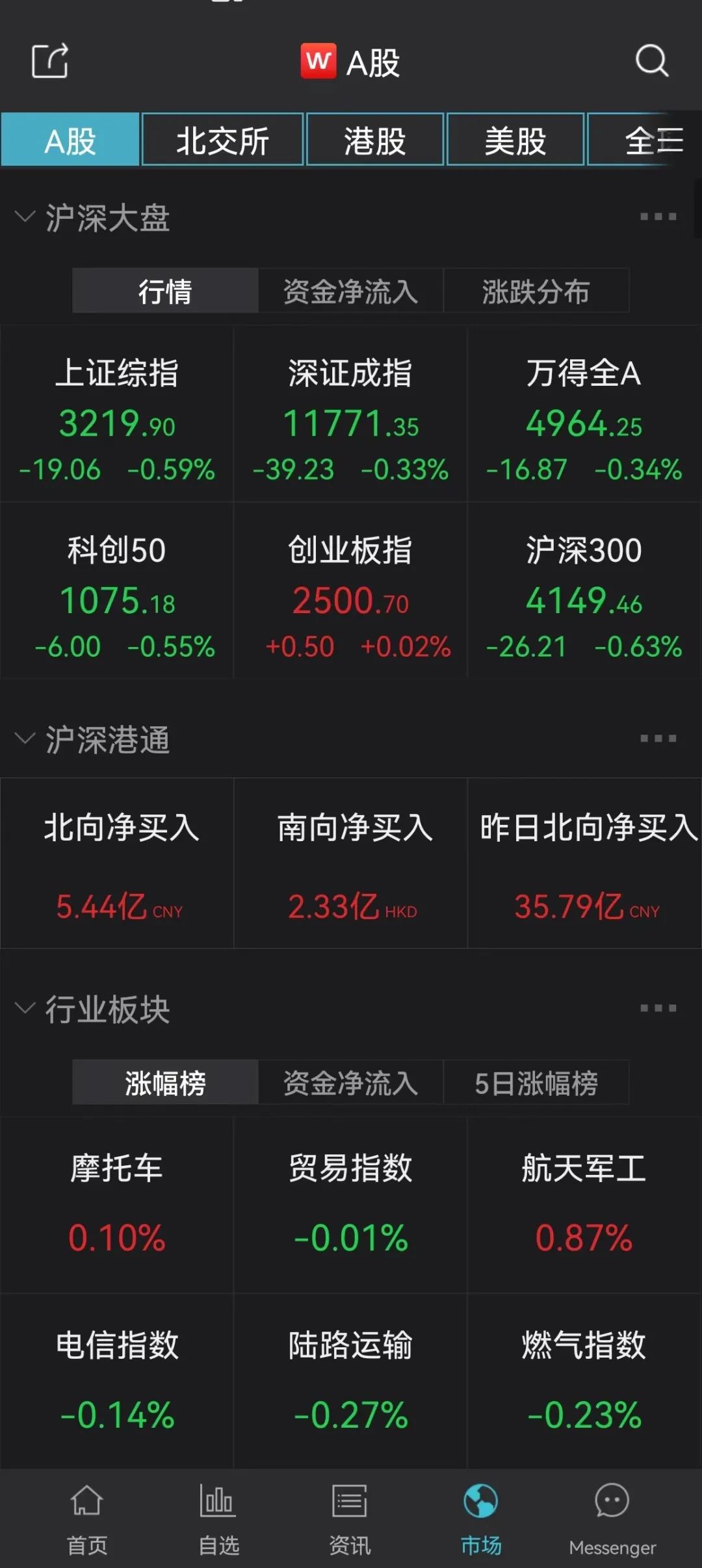The image size is (702, 1568).
Task: Open the 摩托车 sector card
Action: 117,1205
